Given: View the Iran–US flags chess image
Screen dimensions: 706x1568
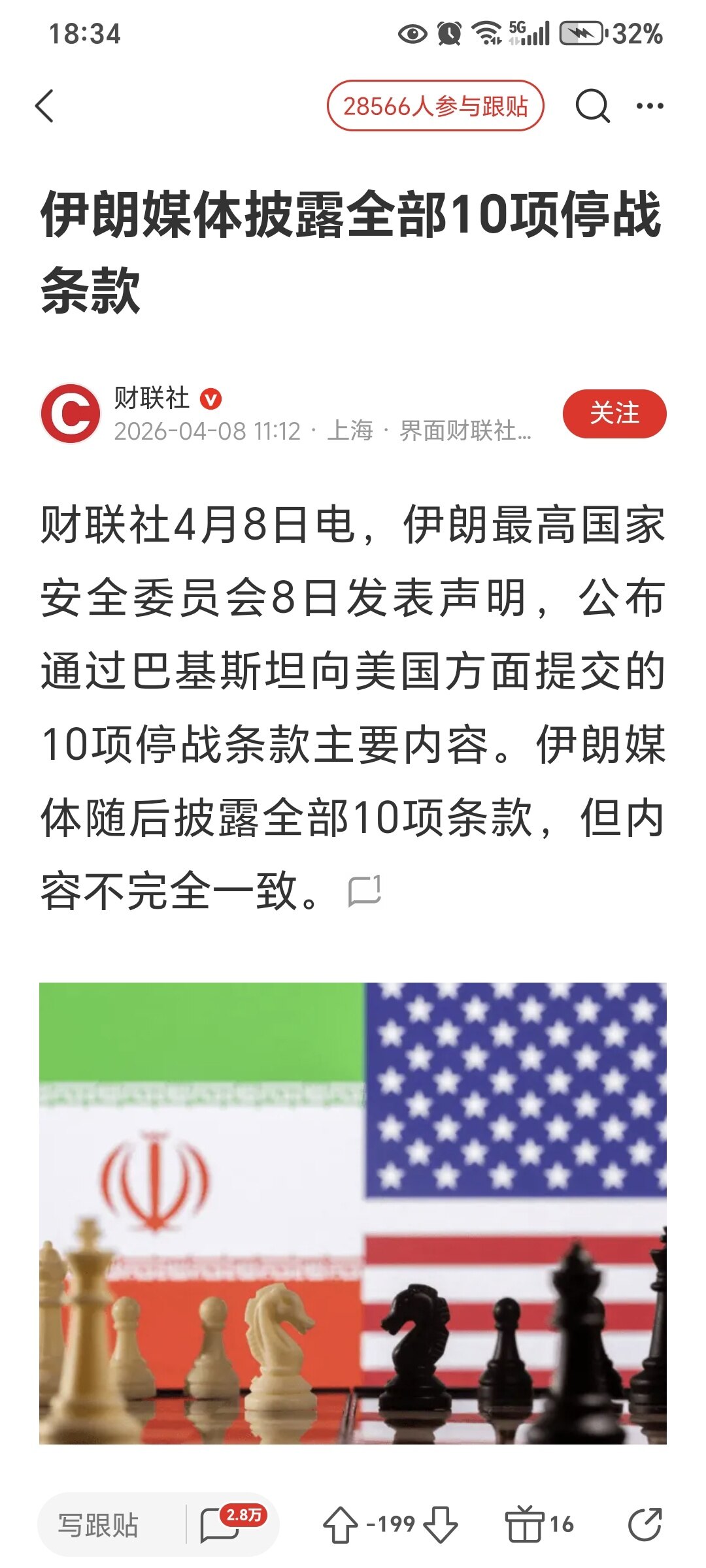Looking at the screenshot, I should 353,1213.
